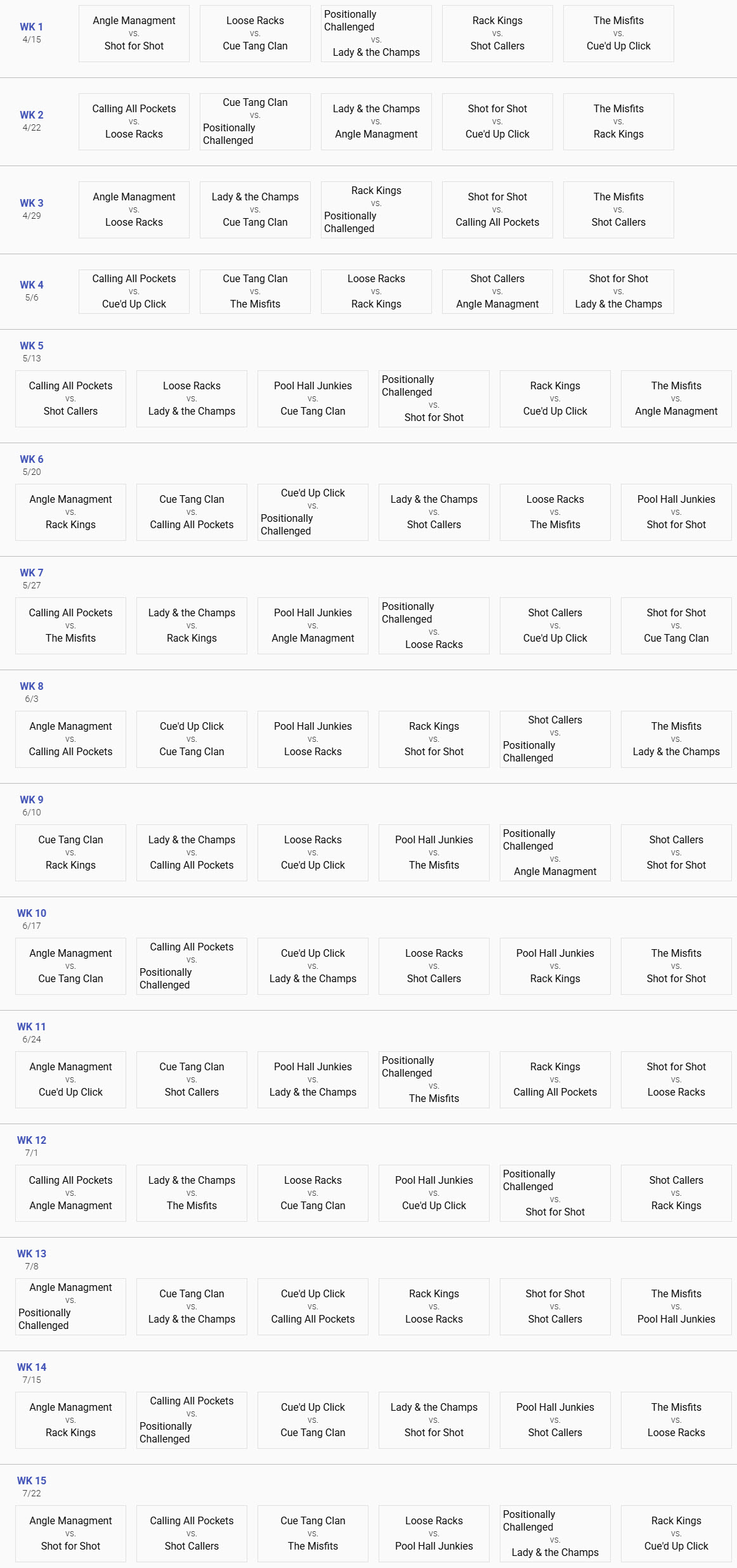View WK 11 Rack Kings vs. Calling All Pockets
Screen dimensions: 737x1568
click(x=555, y=1080)
